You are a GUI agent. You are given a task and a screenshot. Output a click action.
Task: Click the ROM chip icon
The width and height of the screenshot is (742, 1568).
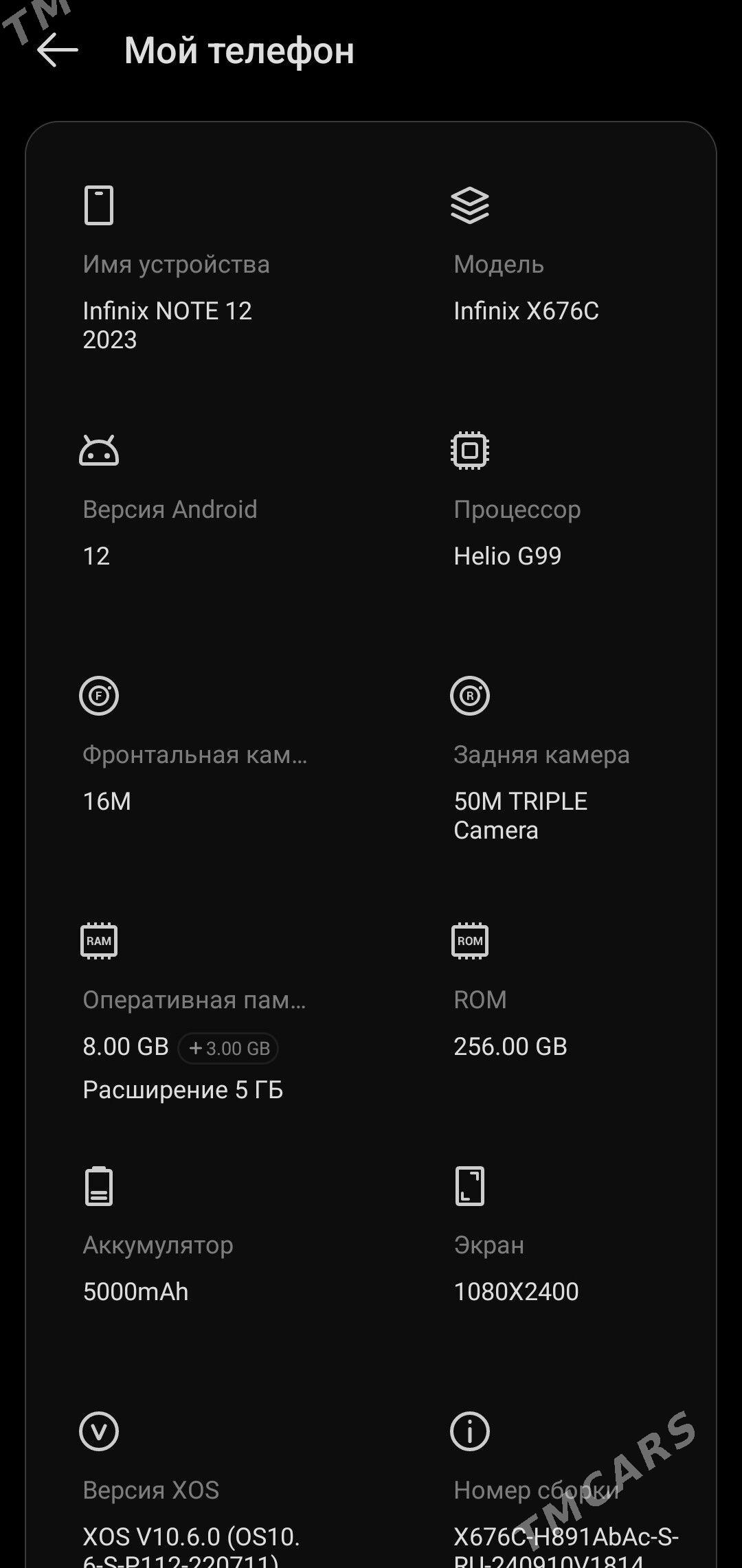(x=471, y=940)
